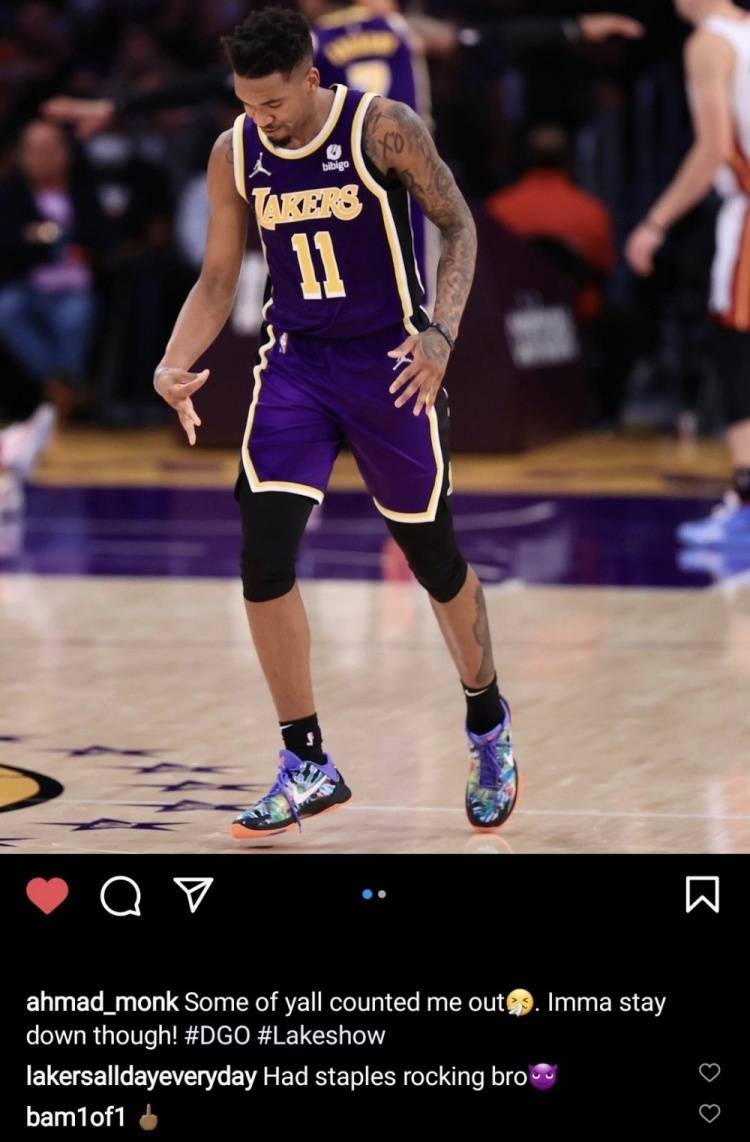Like lakersalldayeveryday's comment
This screenshot has height=1142, width=750.
point(709,1073)
